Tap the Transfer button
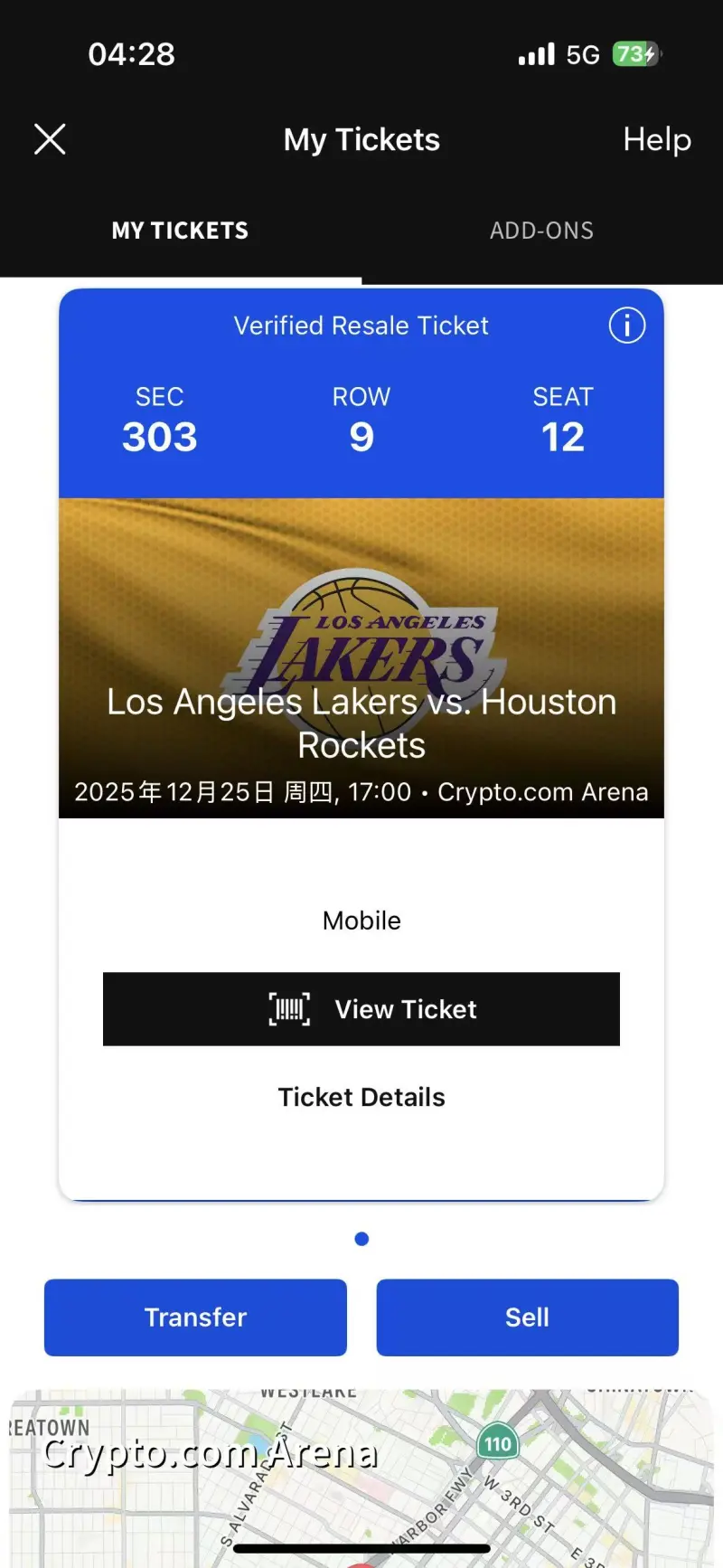The image size is (723, 1568). (x=194, y=1317)
